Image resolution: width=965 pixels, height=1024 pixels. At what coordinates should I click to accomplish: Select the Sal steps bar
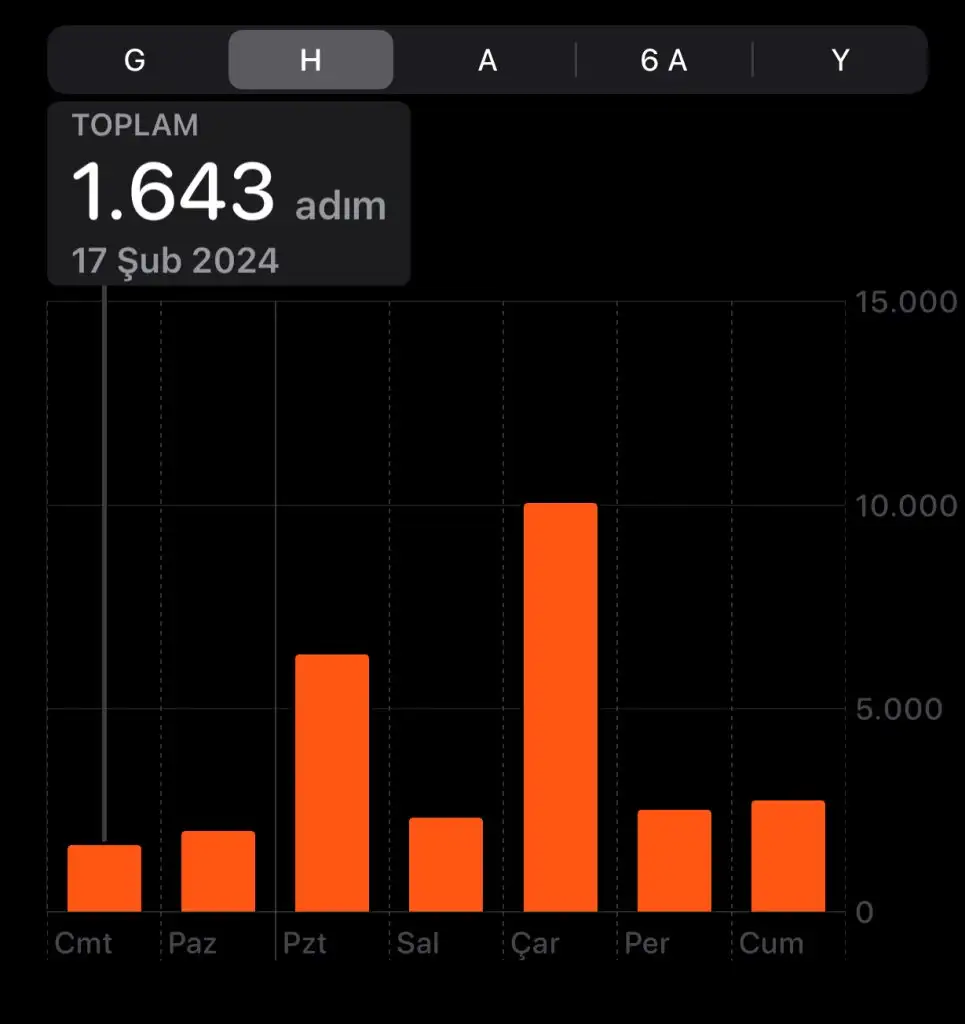click(446, 865)
